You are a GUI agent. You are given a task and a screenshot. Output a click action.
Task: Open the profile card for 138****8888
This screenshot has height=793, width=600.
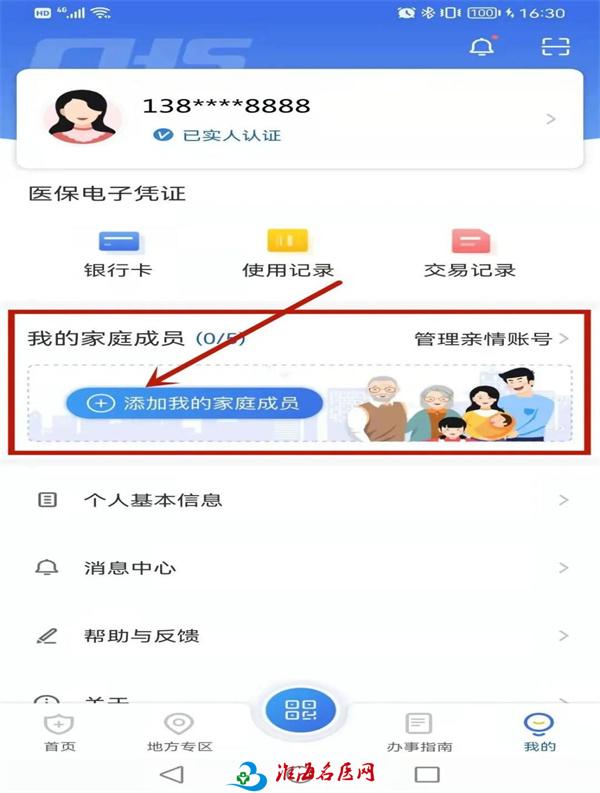(x=300, y=118)
